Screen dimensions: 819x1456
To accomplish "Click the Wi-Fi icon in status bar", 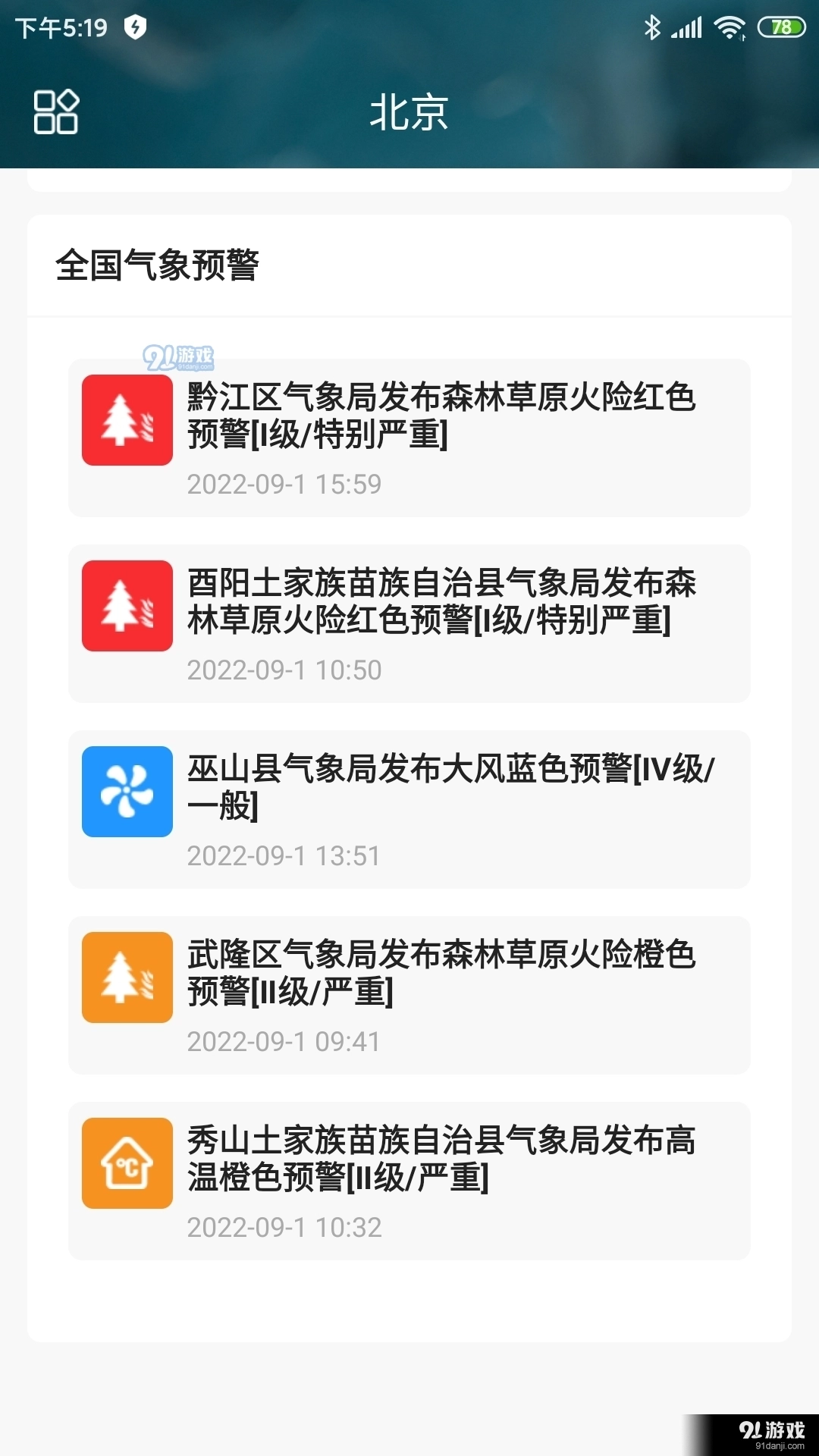I will 729,25.
